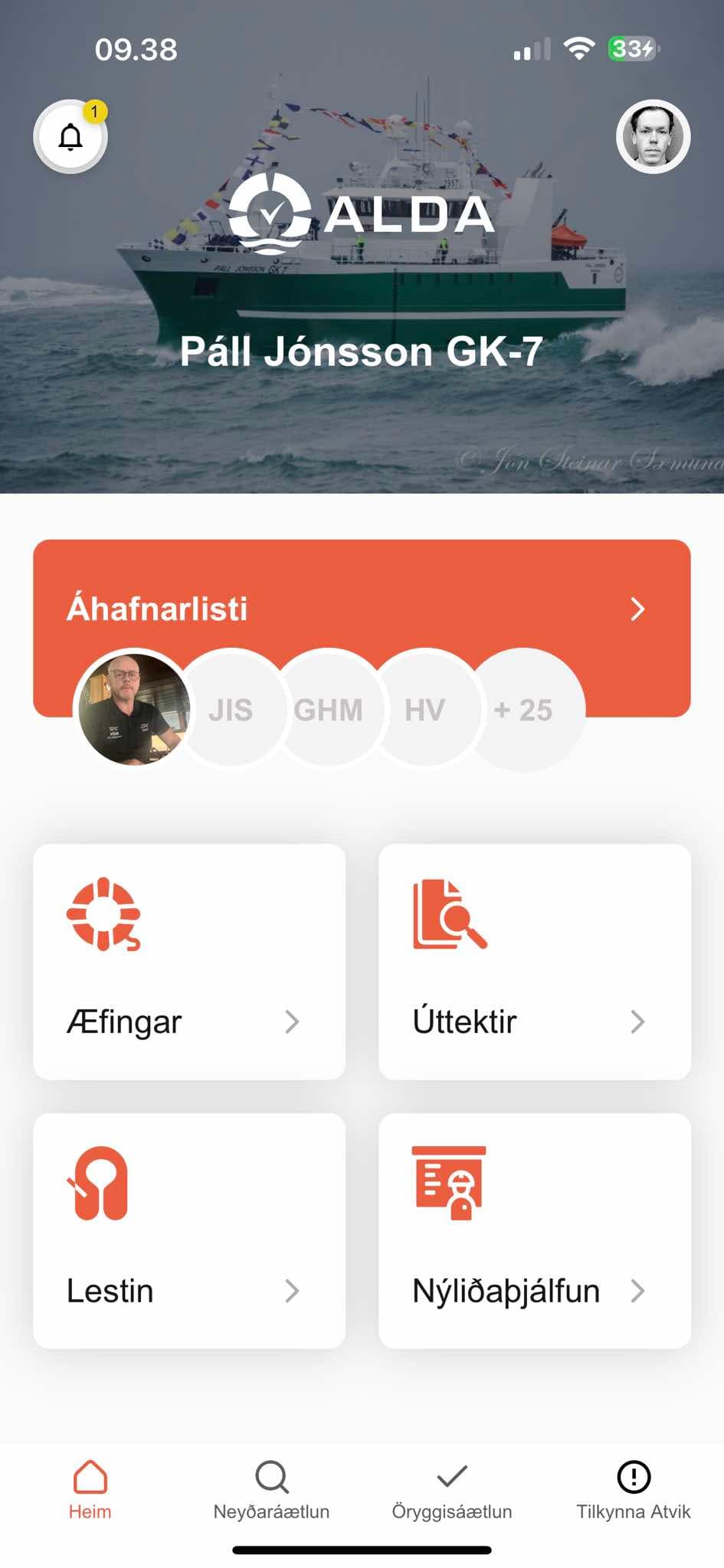The height and width of the screenshot is (1568, 724).
Task: Open the Úttektir card
Action: 534,962
